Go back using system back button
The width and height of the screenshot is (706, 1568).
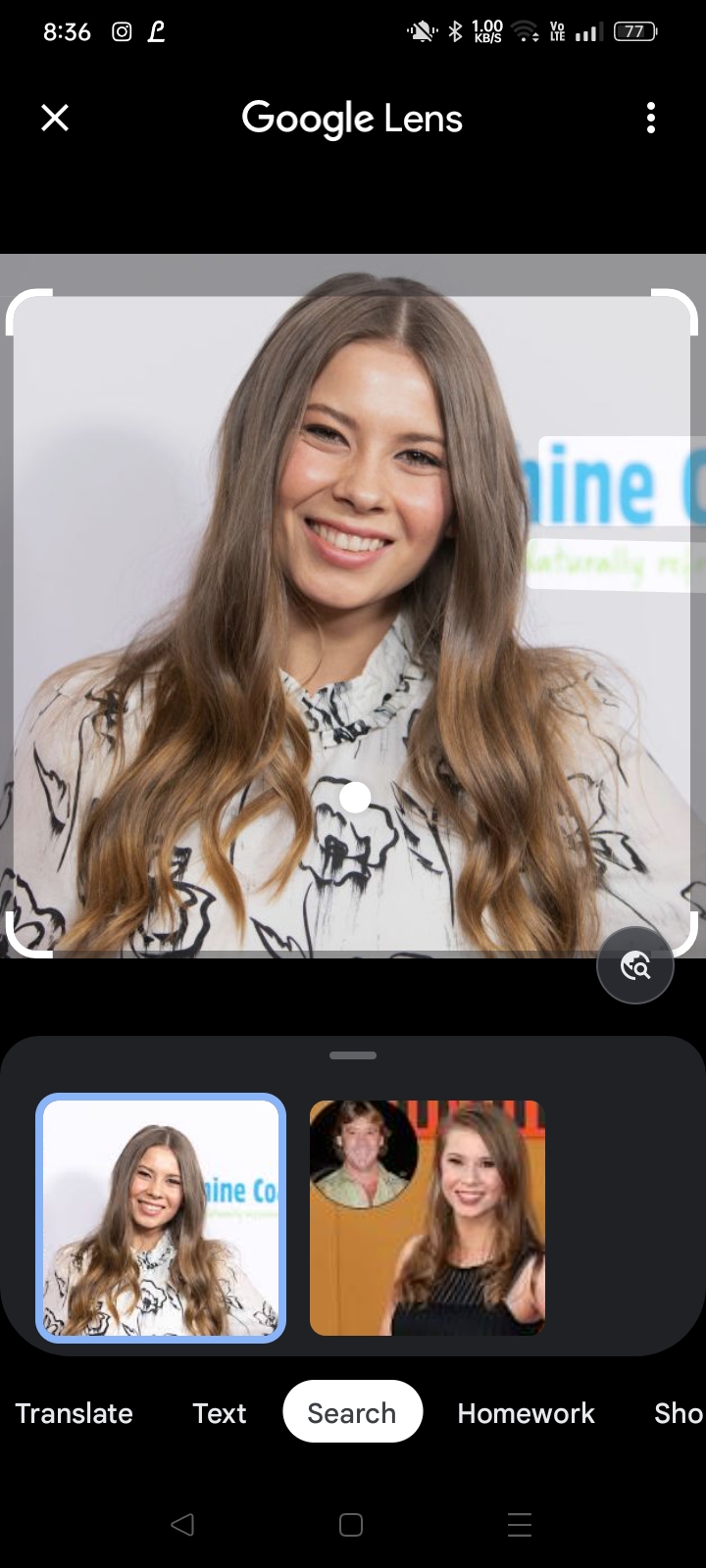pyautogui.click(x=182, y=1524)
